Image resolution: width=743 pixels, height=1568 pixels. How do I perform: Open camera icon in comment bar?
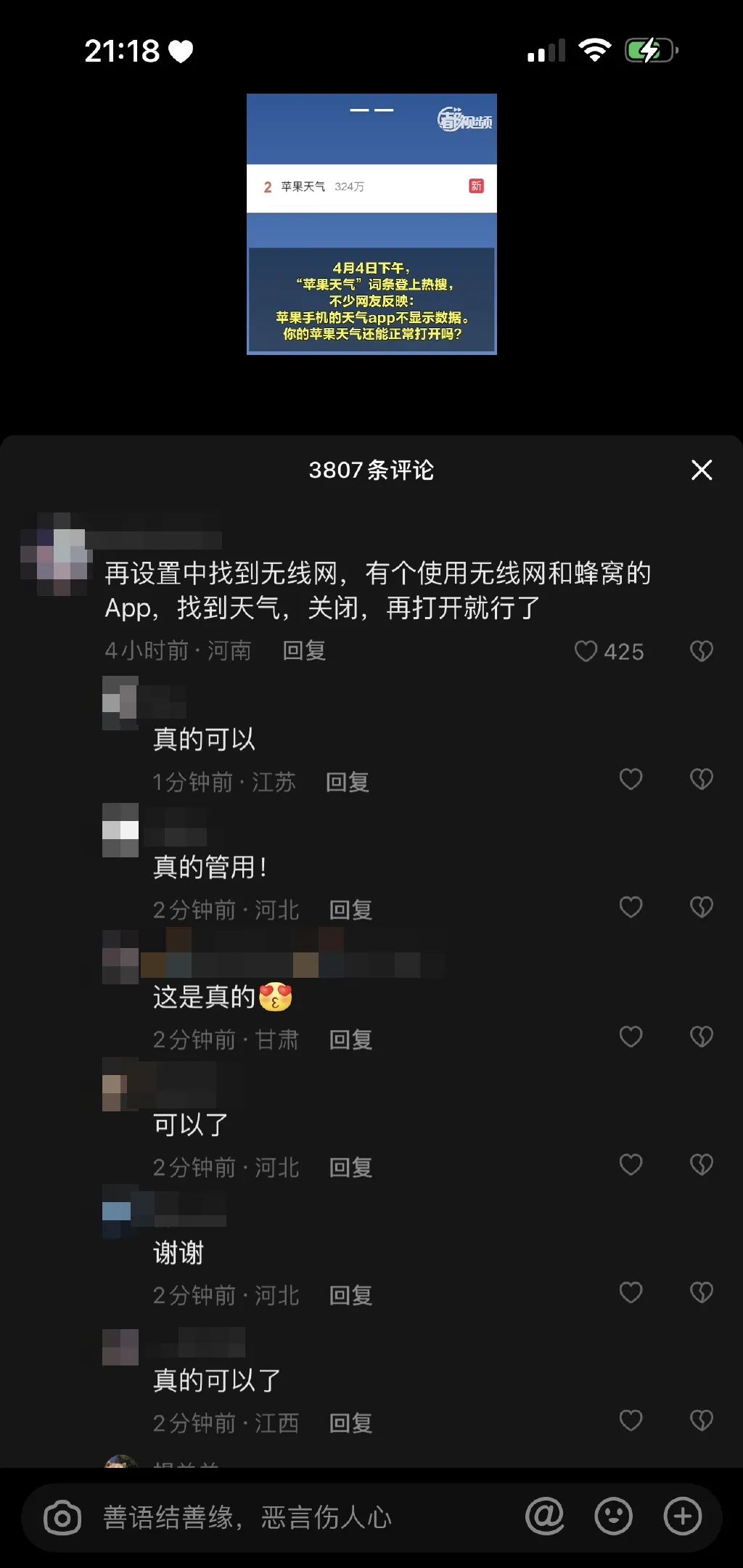[x=62, y=1517]
